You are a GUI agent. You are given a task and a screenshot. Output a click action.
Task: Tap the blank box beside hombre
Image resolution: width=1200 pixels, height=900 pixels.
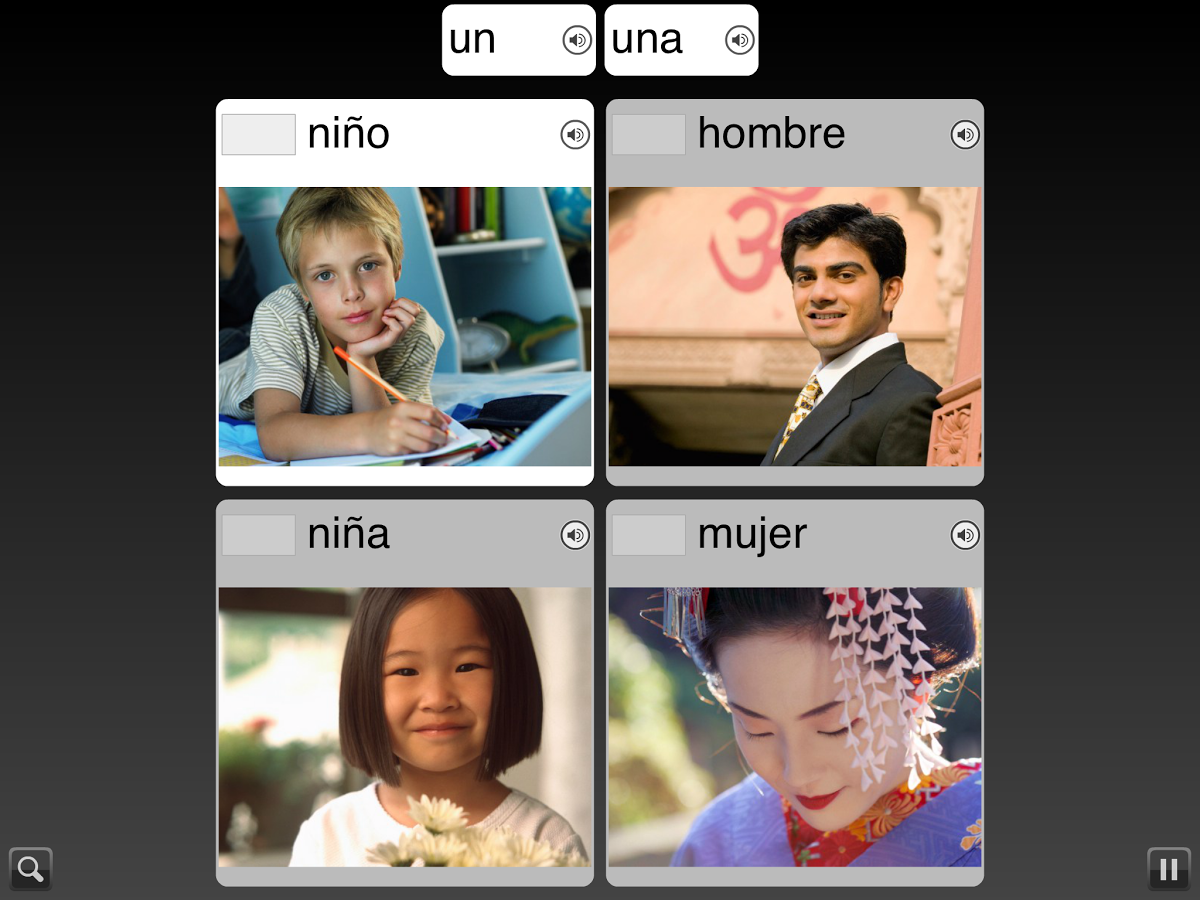click(x=648, y=135)
